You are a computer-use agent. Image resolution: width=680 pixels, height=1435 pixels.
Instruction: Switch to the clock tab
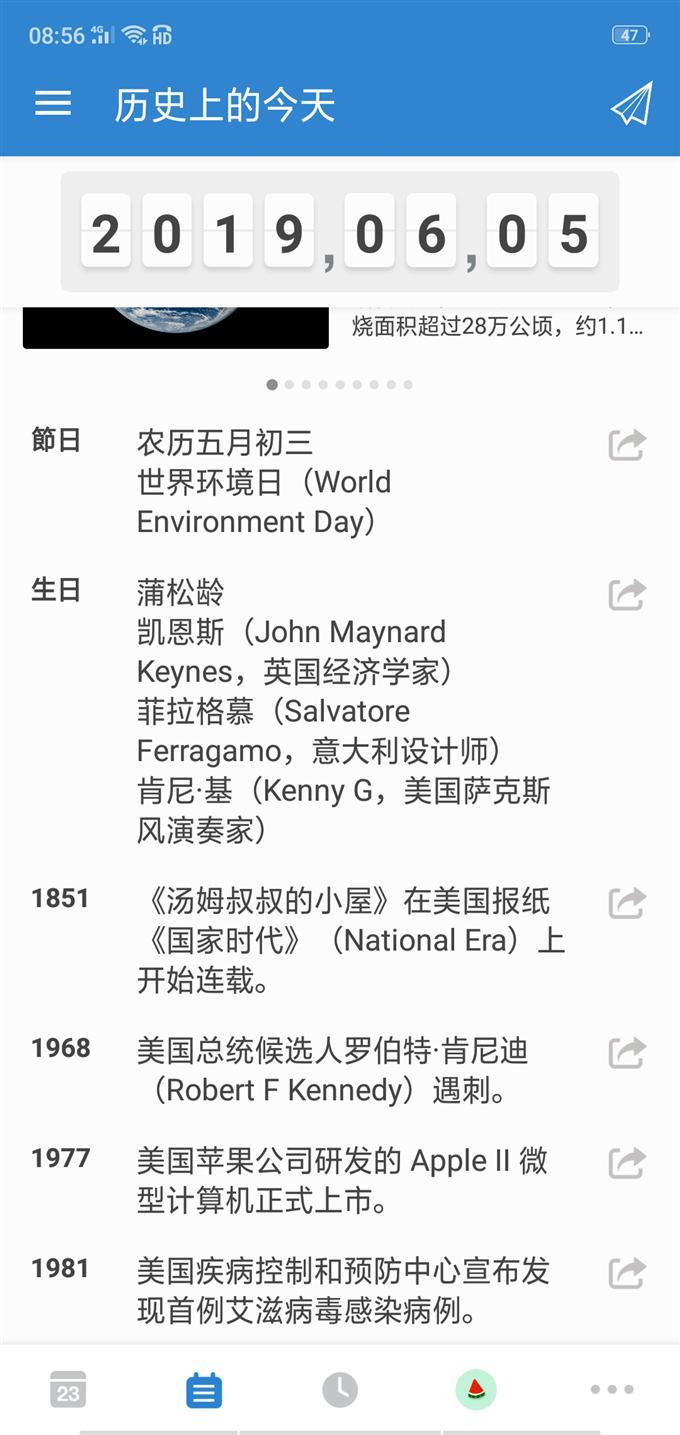[340, 1390]
